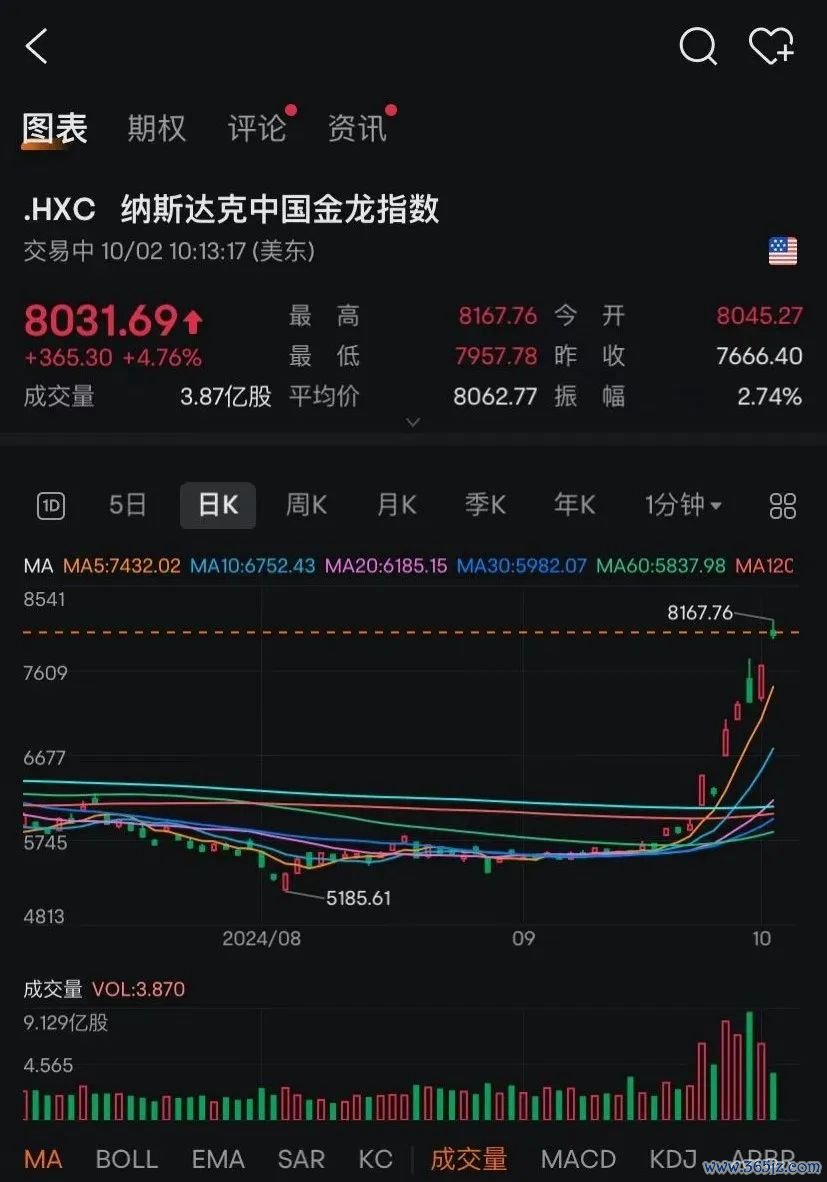Image resolution: width=827 pixels, height=1182 pixels.
Task: Select the EMA indicator
Action: pyautogui.click(x=218, y=1159)
